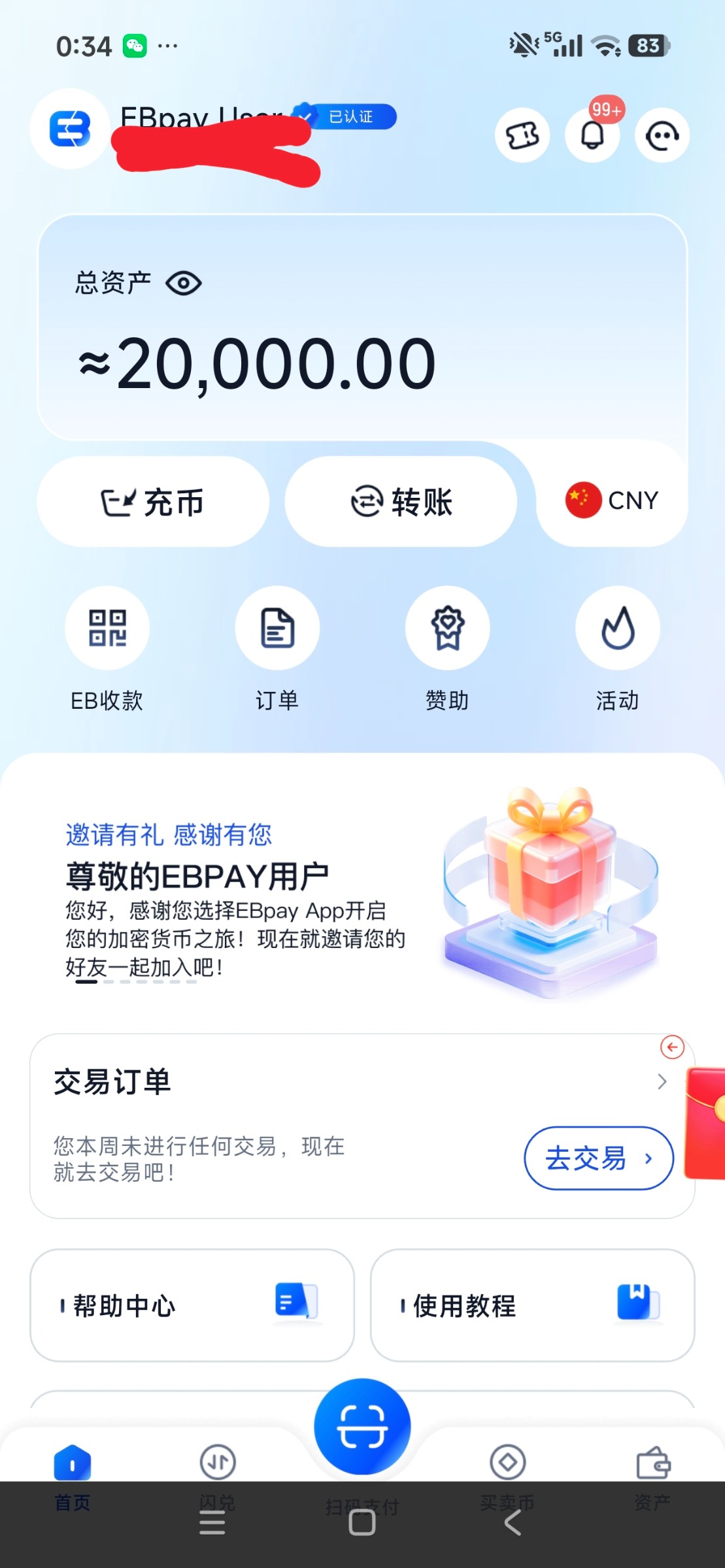Tap the 转账 transfer button

point(401,502)
